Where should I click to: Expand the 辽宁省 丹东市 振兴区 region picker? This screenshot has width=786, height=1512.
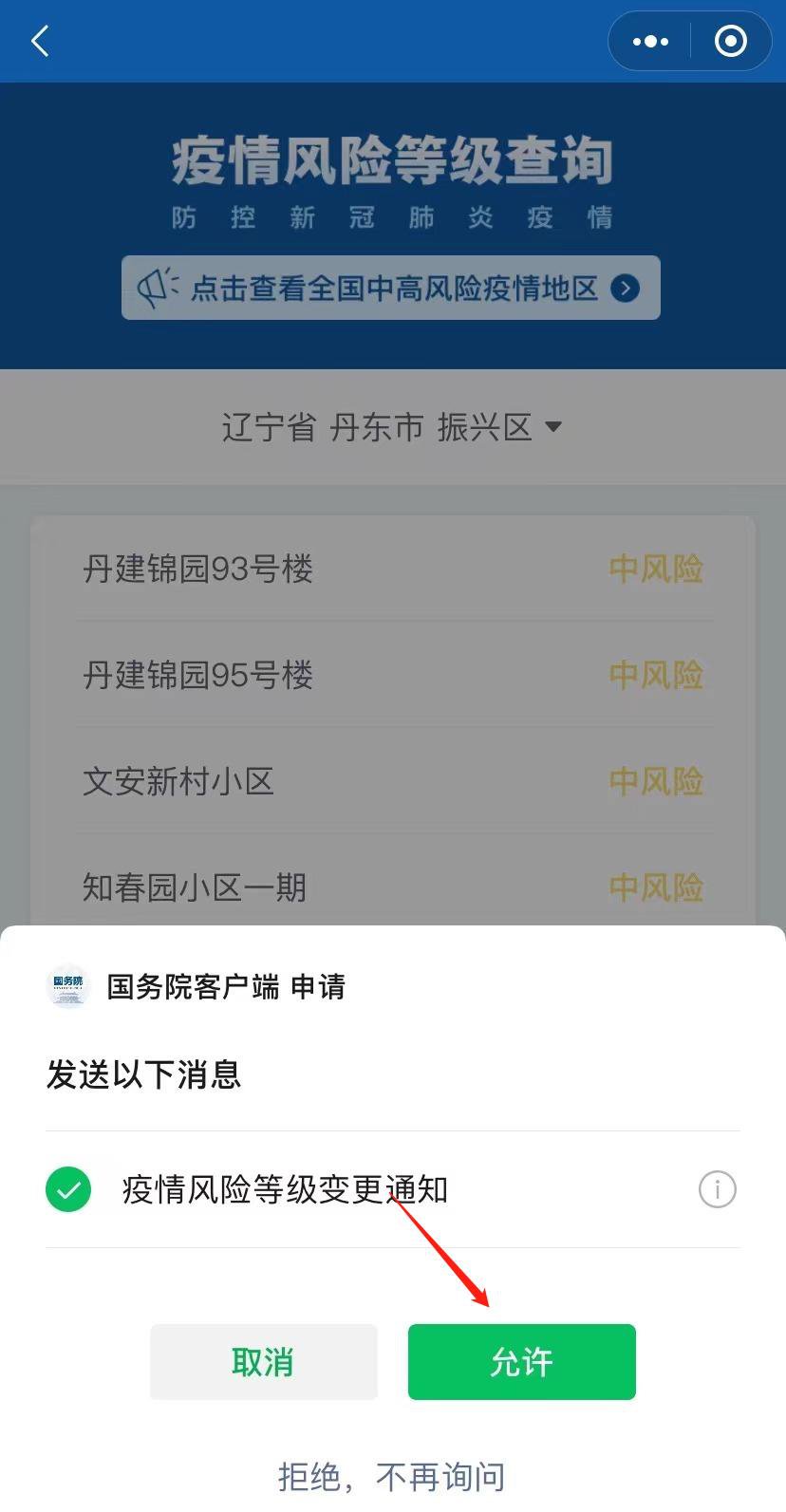tap(391, 427)
